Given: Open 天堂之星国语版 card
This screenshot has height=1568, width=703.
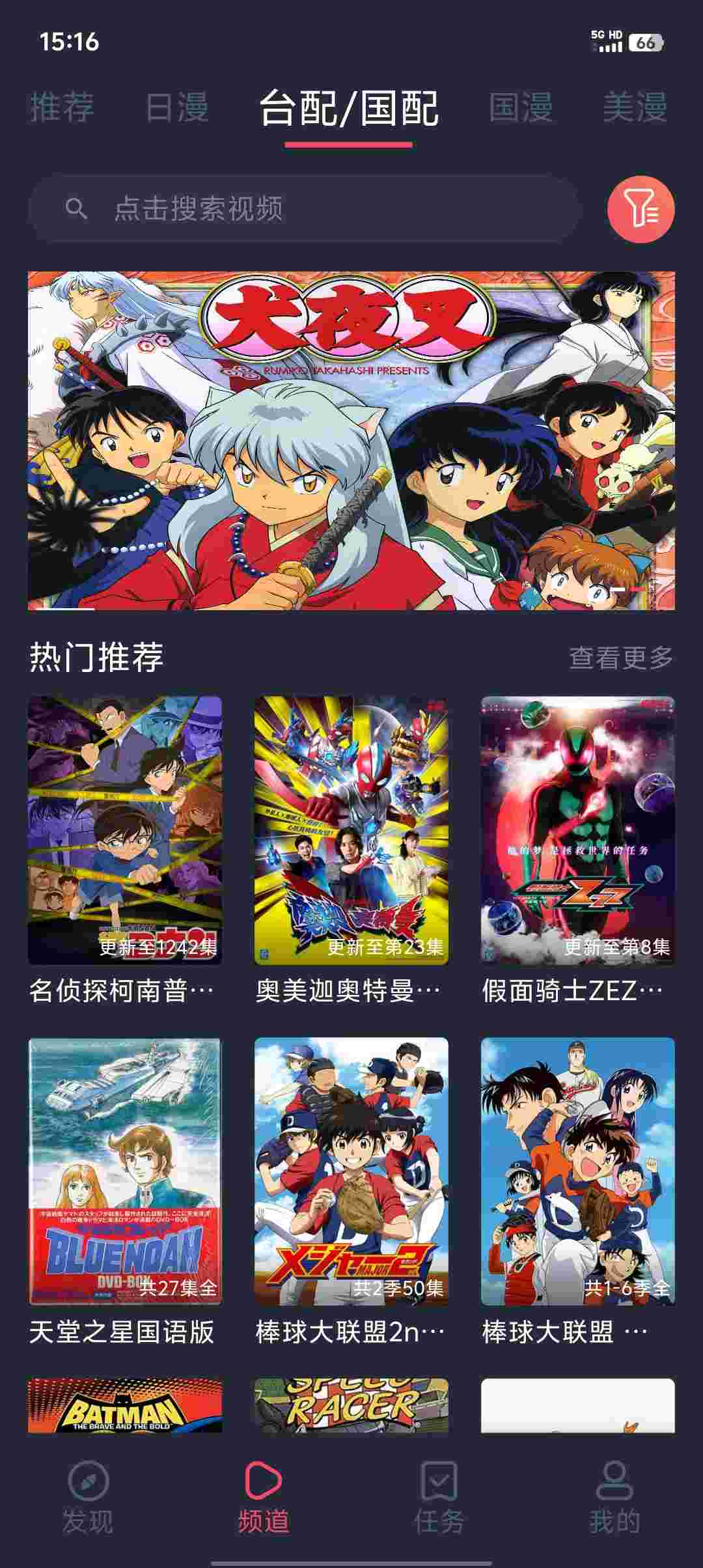Looking at the screenshot, I should [125, 1171].
